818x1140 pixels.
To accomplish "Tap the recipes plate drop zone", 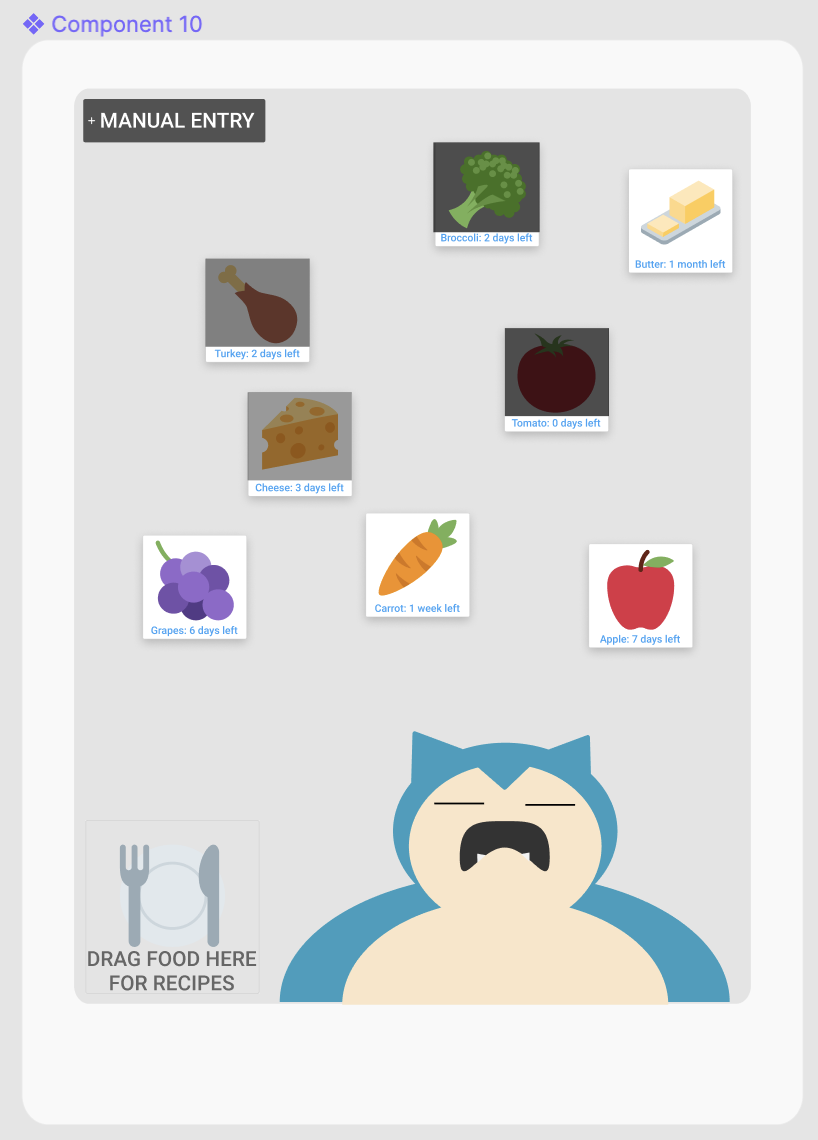I will tap(172, 907).
